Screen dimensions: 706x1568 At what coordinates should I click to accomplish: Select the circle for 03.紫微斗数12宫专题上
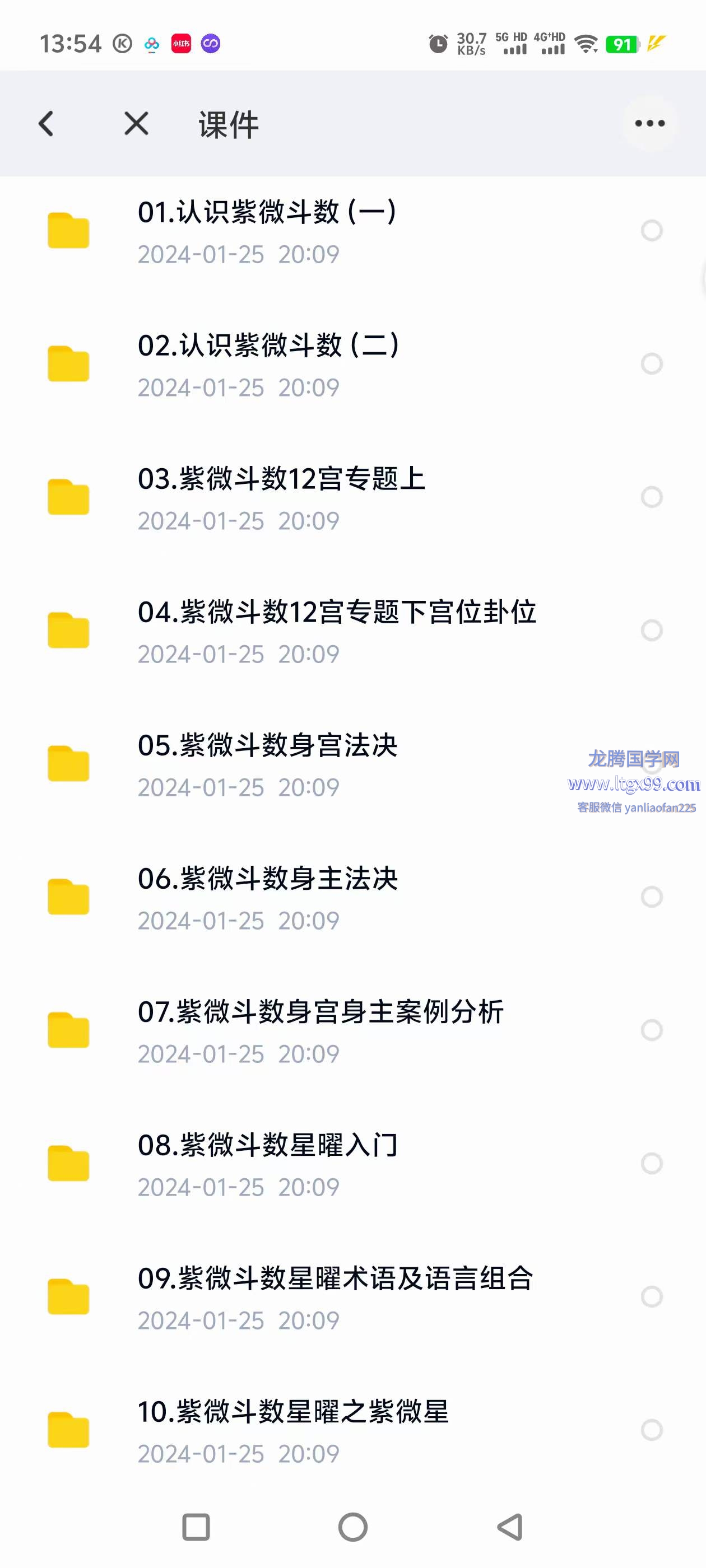pyautogui.click(x=652, y=497)
